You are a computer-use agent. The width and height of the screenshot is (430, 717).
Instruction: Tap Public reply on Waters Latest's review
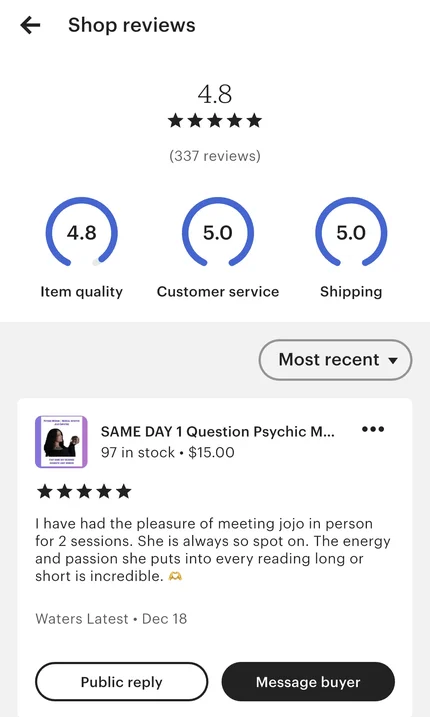pyautogui.click(x=121, y=682)
